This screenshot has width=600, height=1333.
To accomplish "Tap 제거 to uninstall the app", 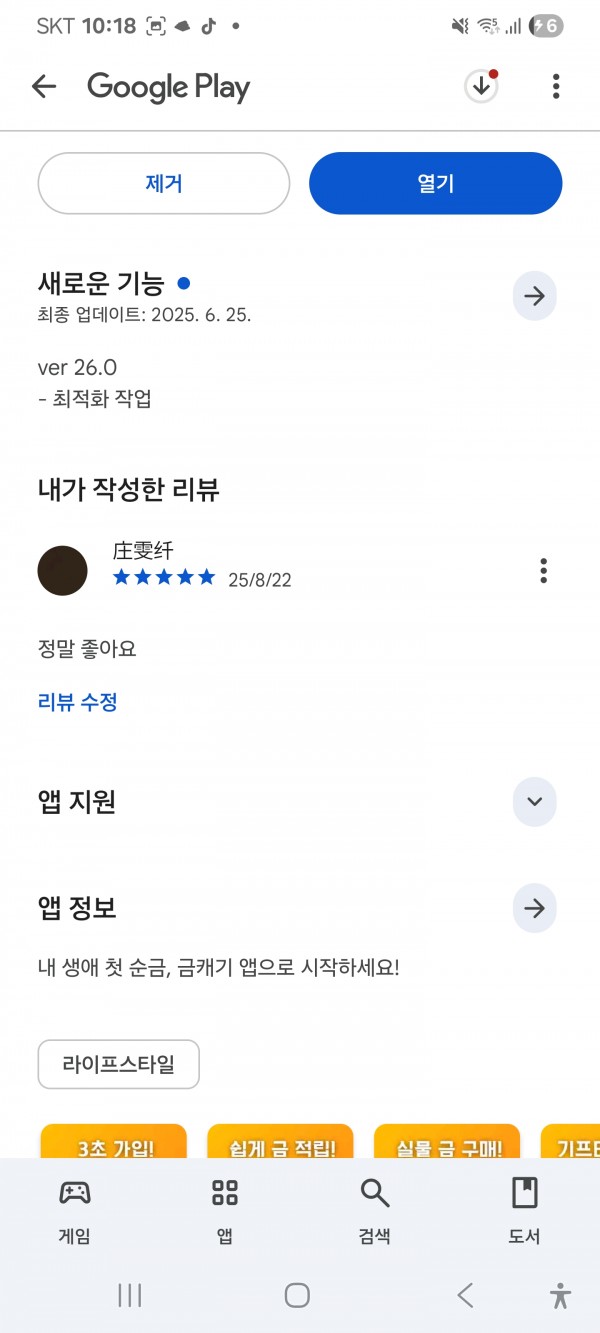I will coord(164,183).
